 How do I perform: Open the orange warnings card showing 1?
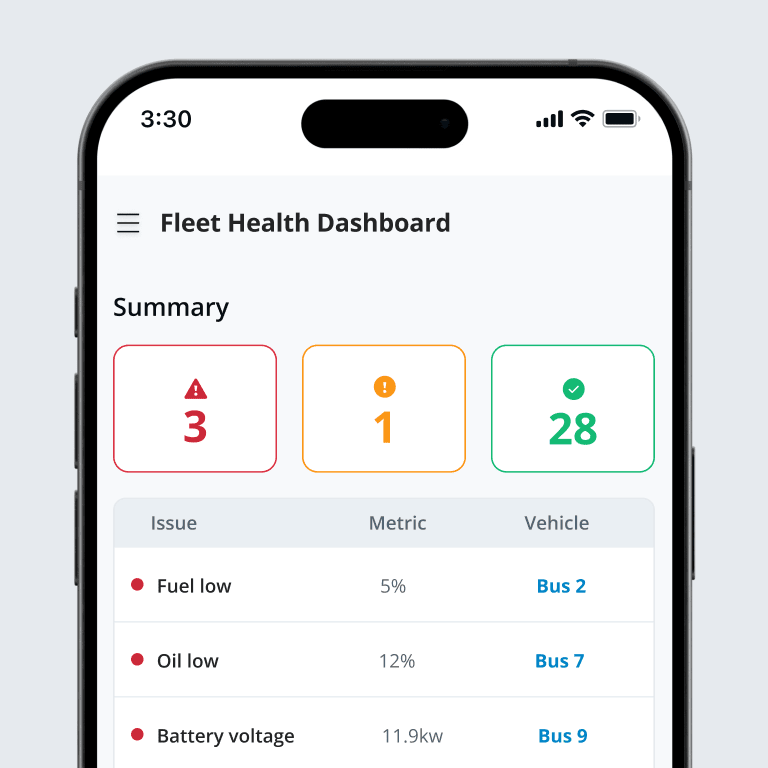(x=384, y=408)
